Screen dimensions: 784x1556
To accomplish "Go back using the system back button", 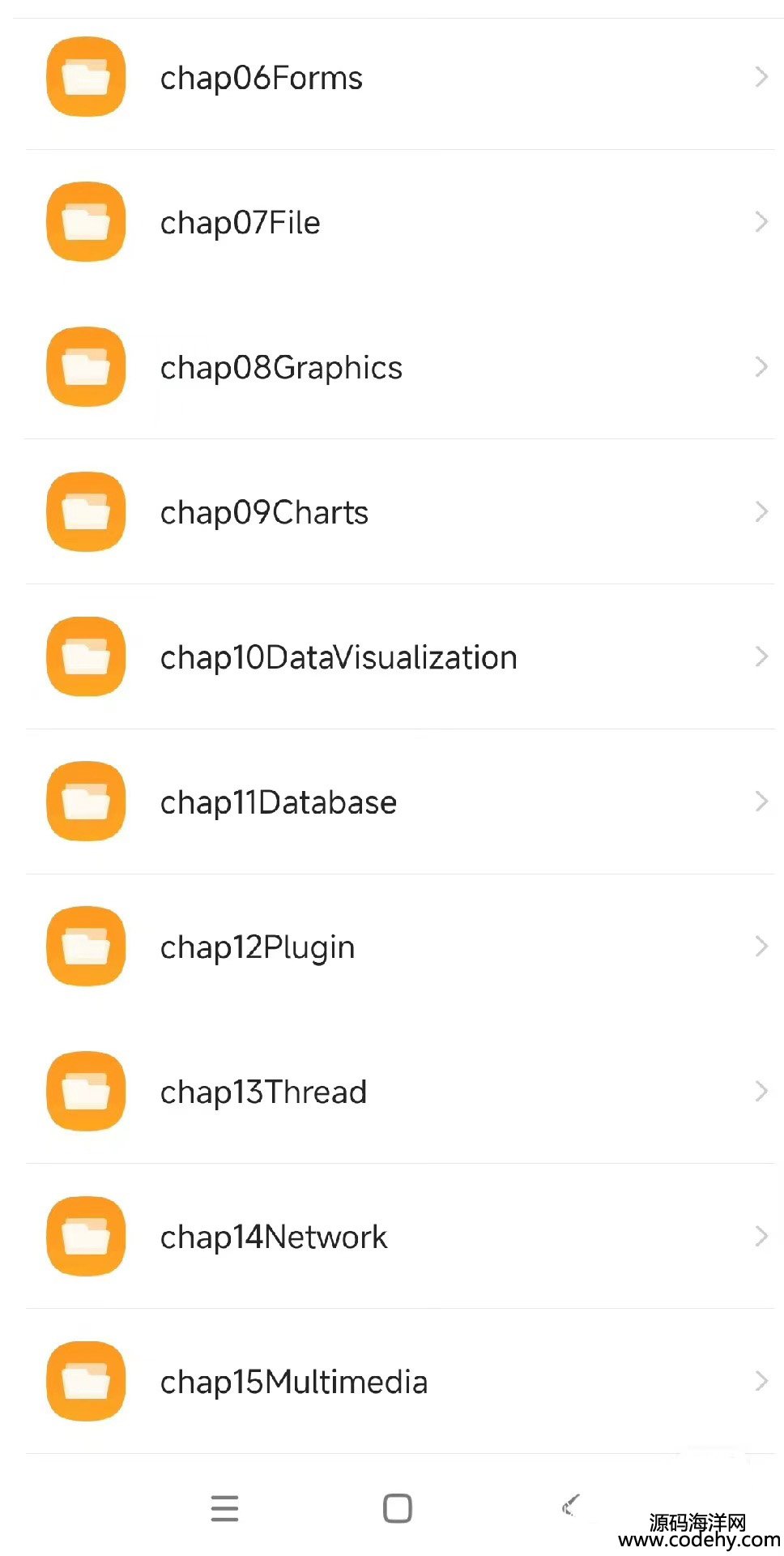I will pyautogui.click(x=570, y=1506).
